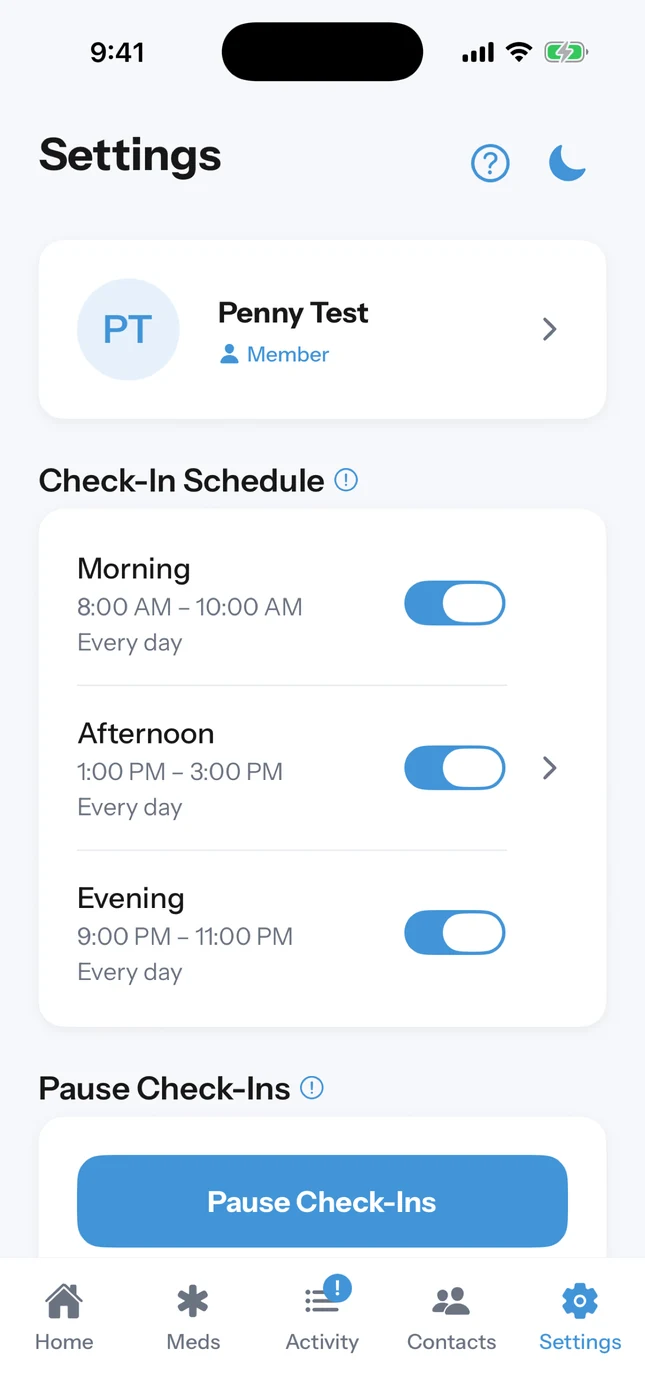Open Afternoon check-in details chevron
Viewport: 645px width, 1398px height.
(549, 768)
